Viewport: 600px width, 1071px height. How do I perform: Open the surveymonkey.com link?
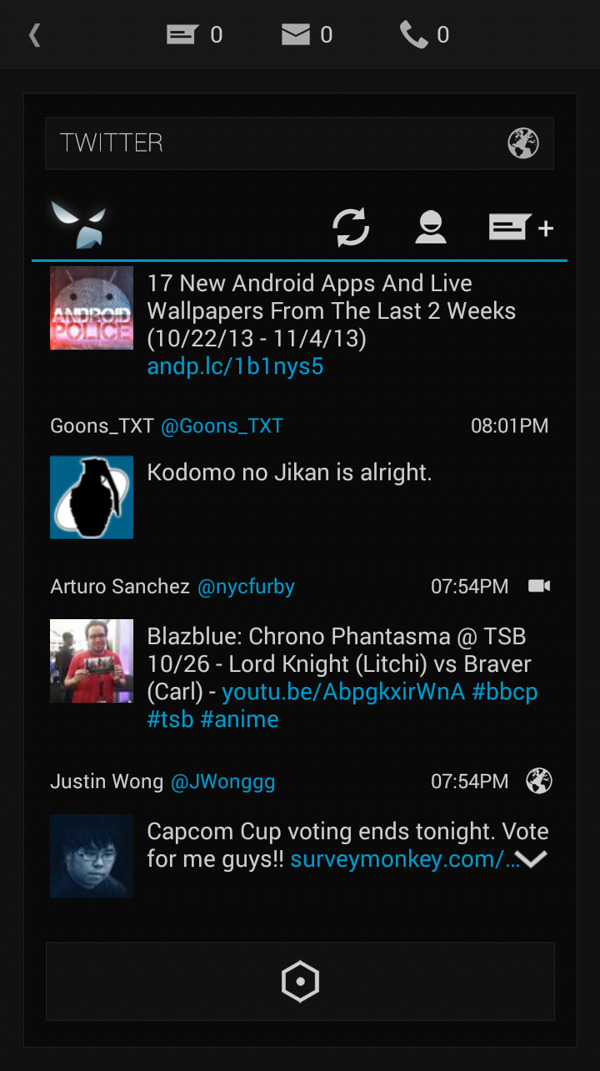[402, 859]
